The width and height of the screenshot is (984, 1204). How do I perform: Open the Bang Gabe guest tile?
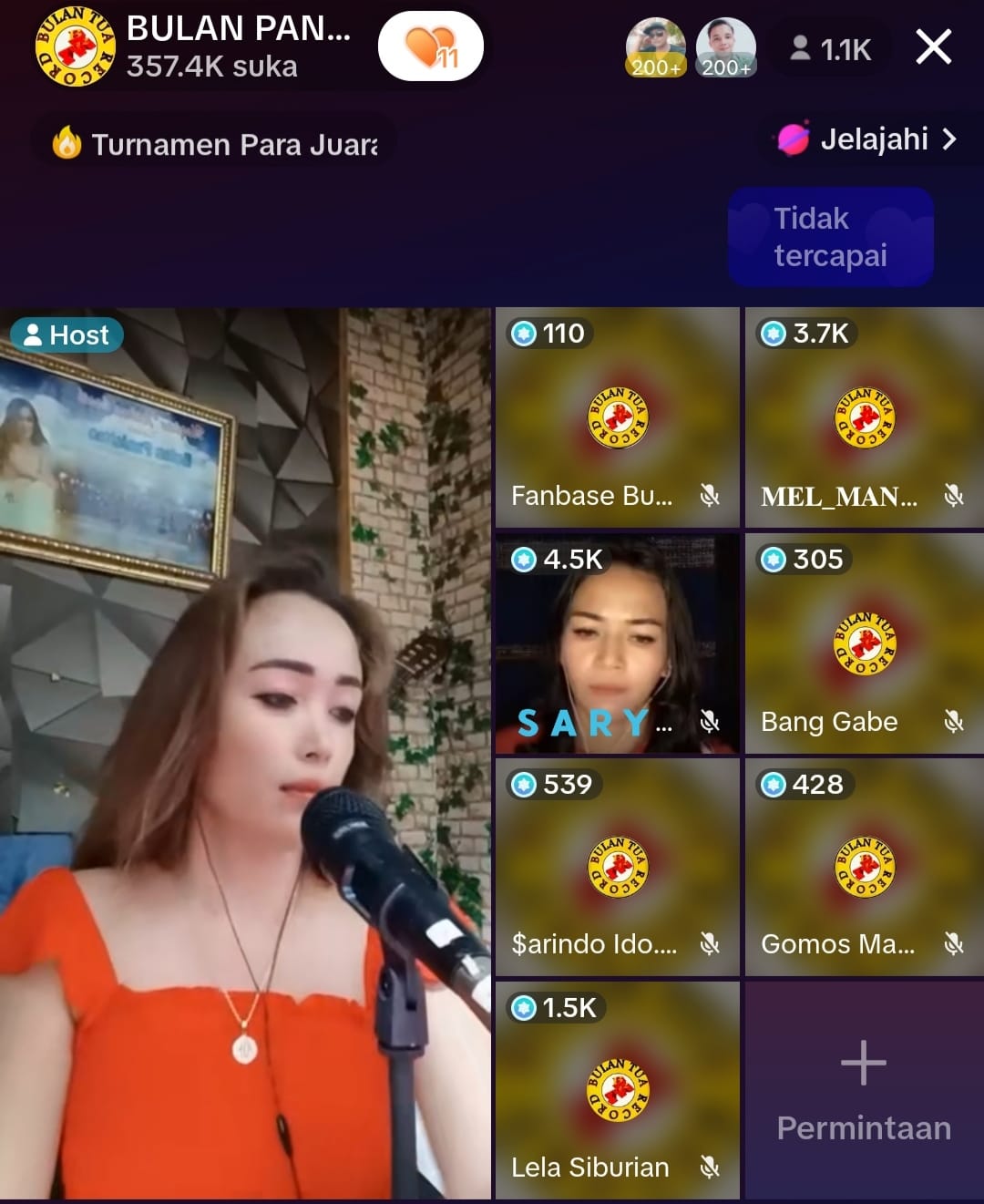pyautogui.click(x=864, y=643)
